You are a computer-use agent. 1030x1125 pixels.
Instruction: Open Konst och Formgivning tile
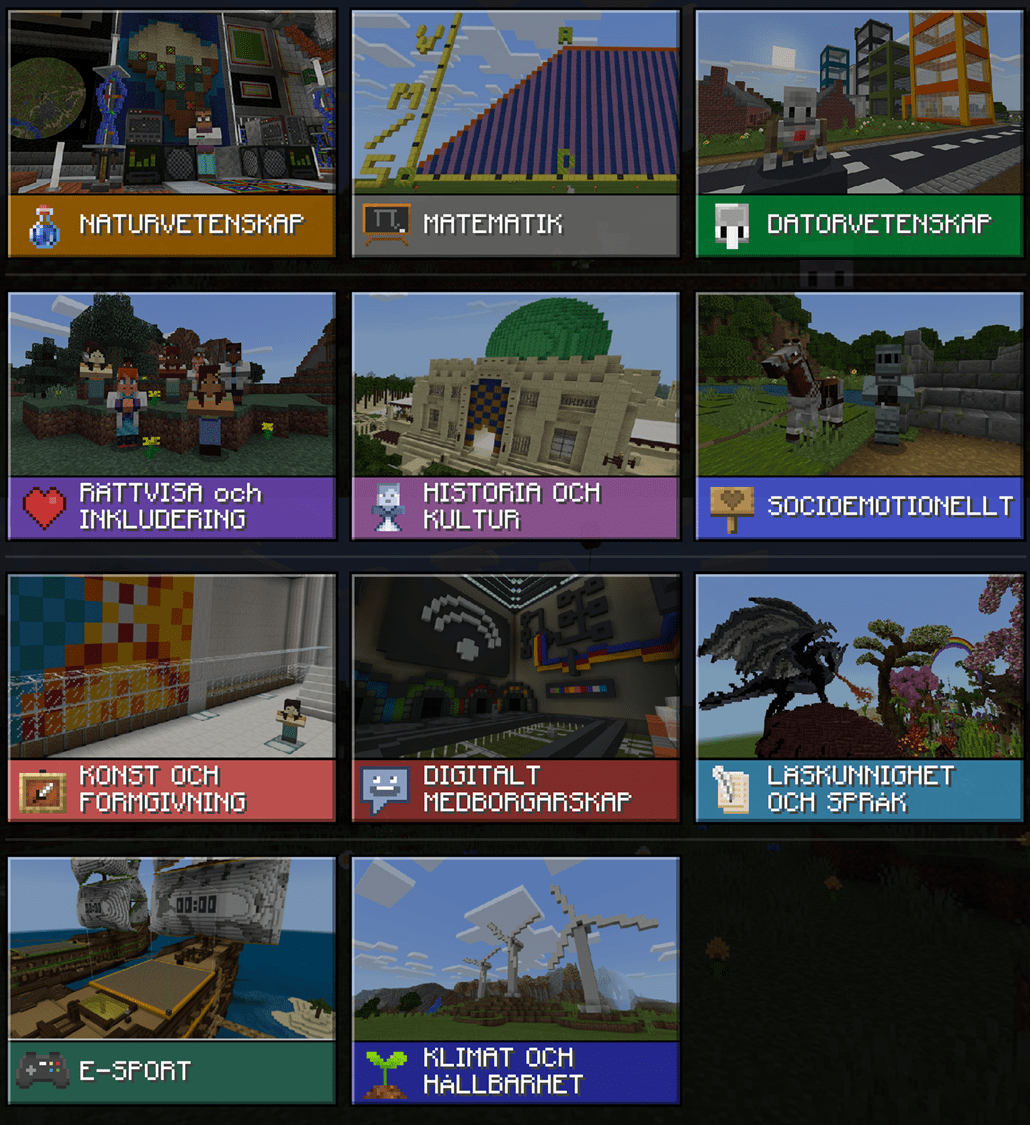(x=171, y=697)
